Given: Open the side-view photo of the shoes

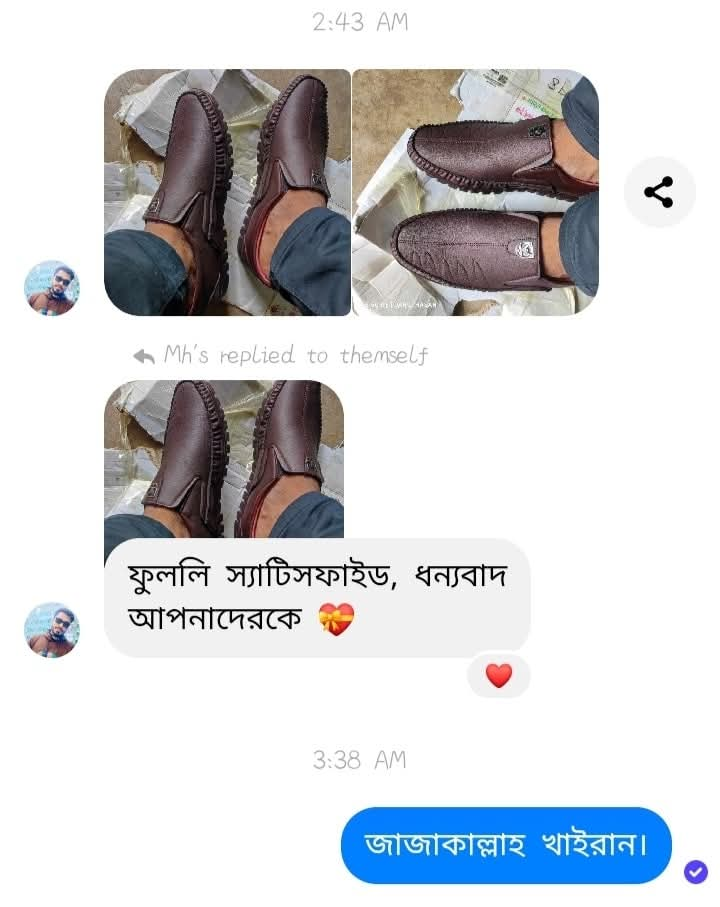Looking at the screenshot, I should (x=476, y=192).
